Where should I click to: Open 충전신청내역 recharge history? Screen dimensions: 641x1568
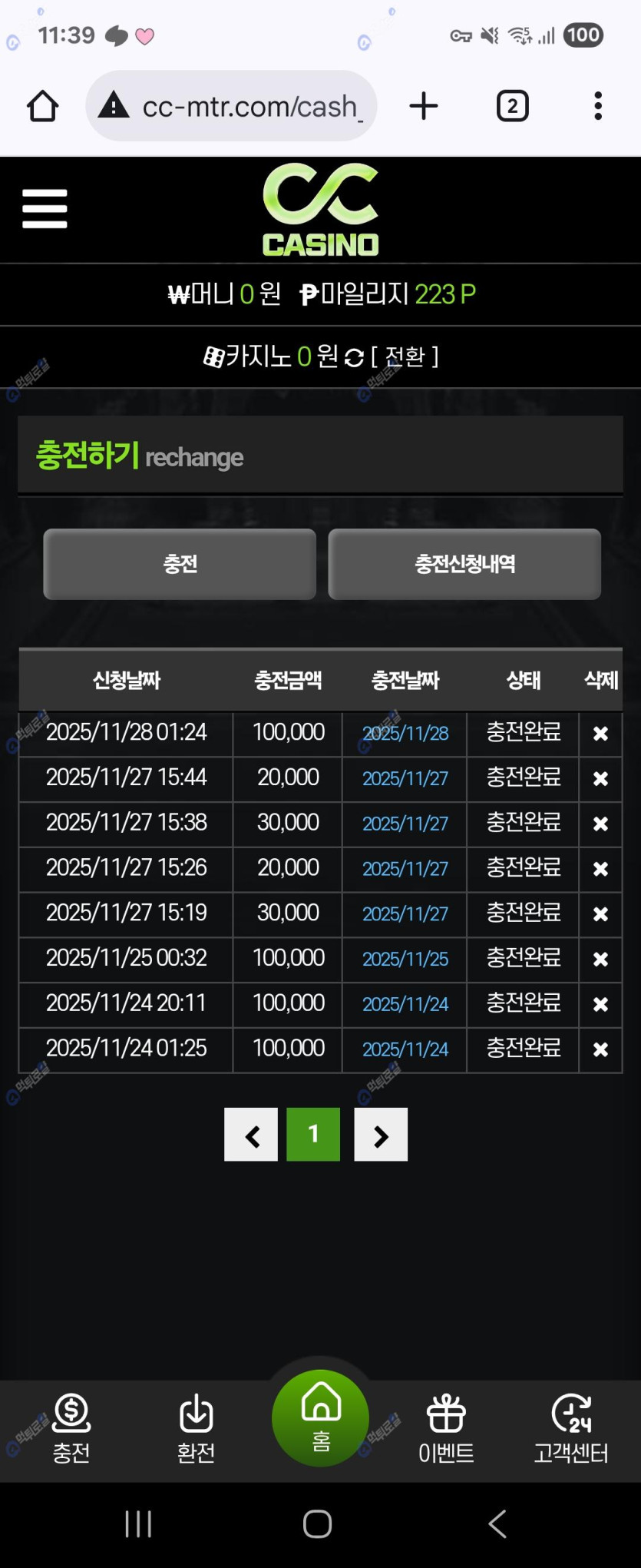[464, 564]
